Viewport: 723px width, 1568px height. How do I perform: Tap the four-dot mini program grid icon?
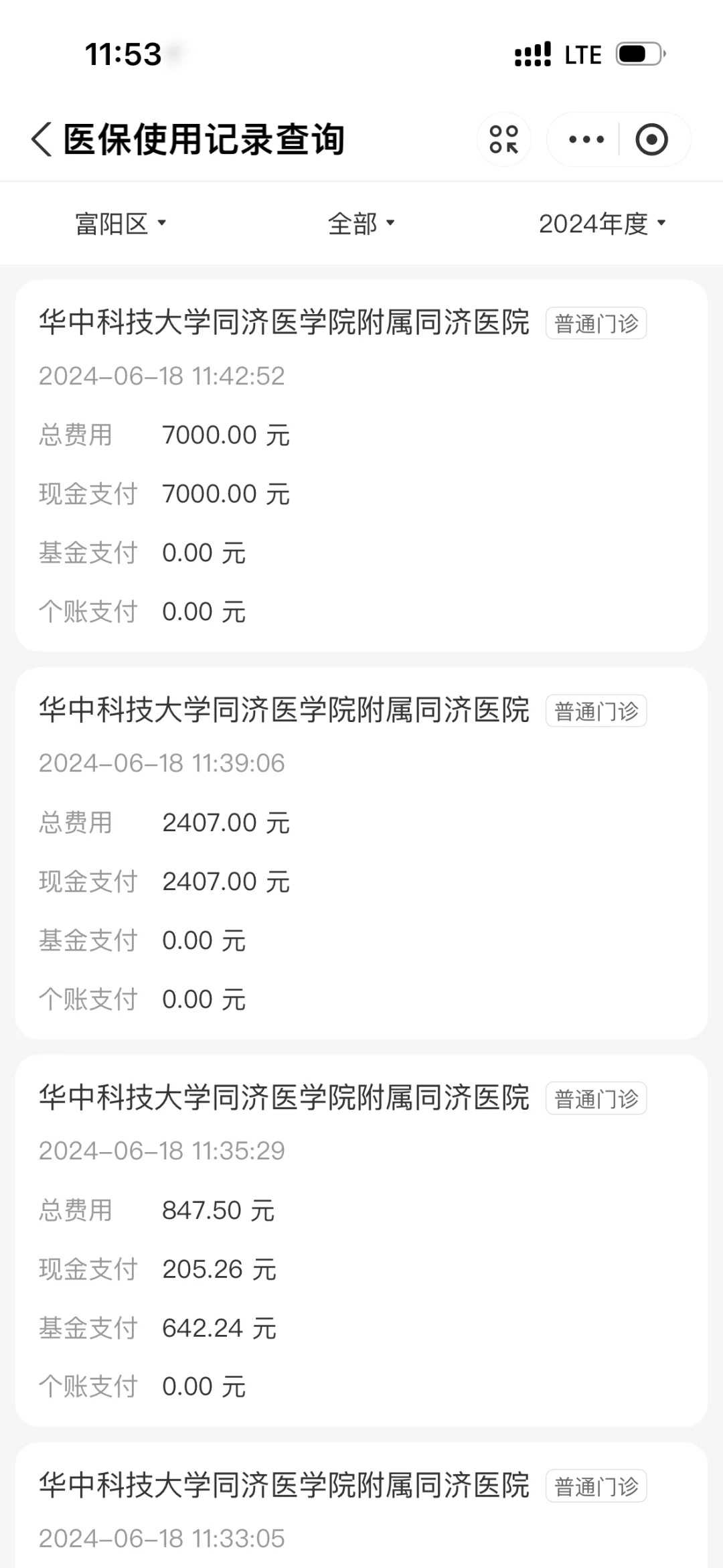tap(504, 139)
